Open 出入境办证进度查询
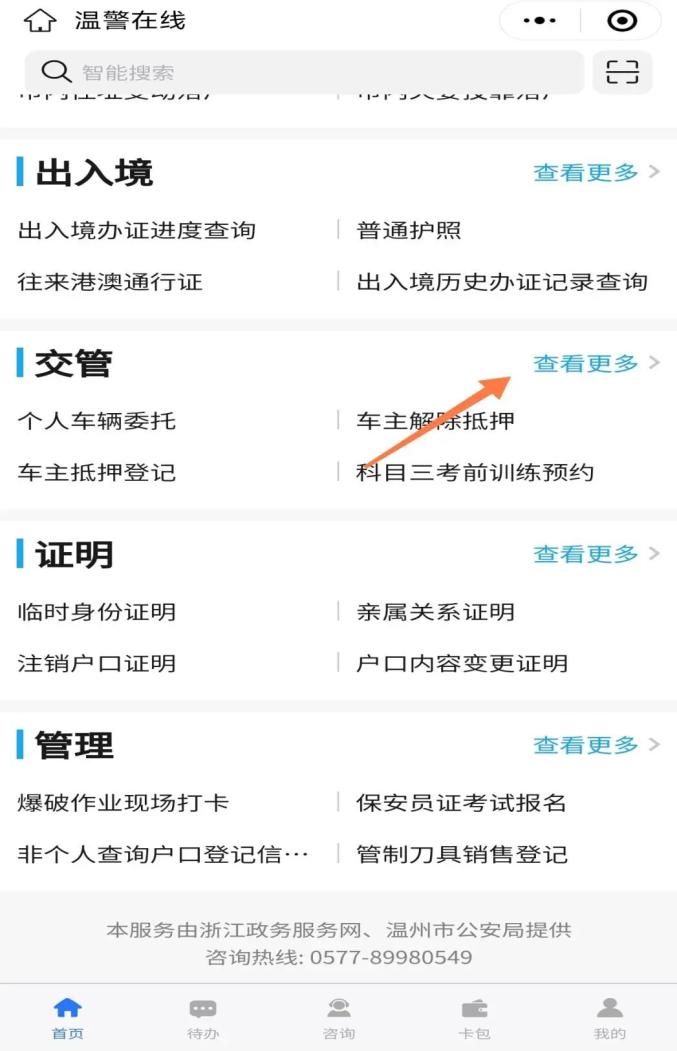The image size is (677, 1051). (137, 230)
